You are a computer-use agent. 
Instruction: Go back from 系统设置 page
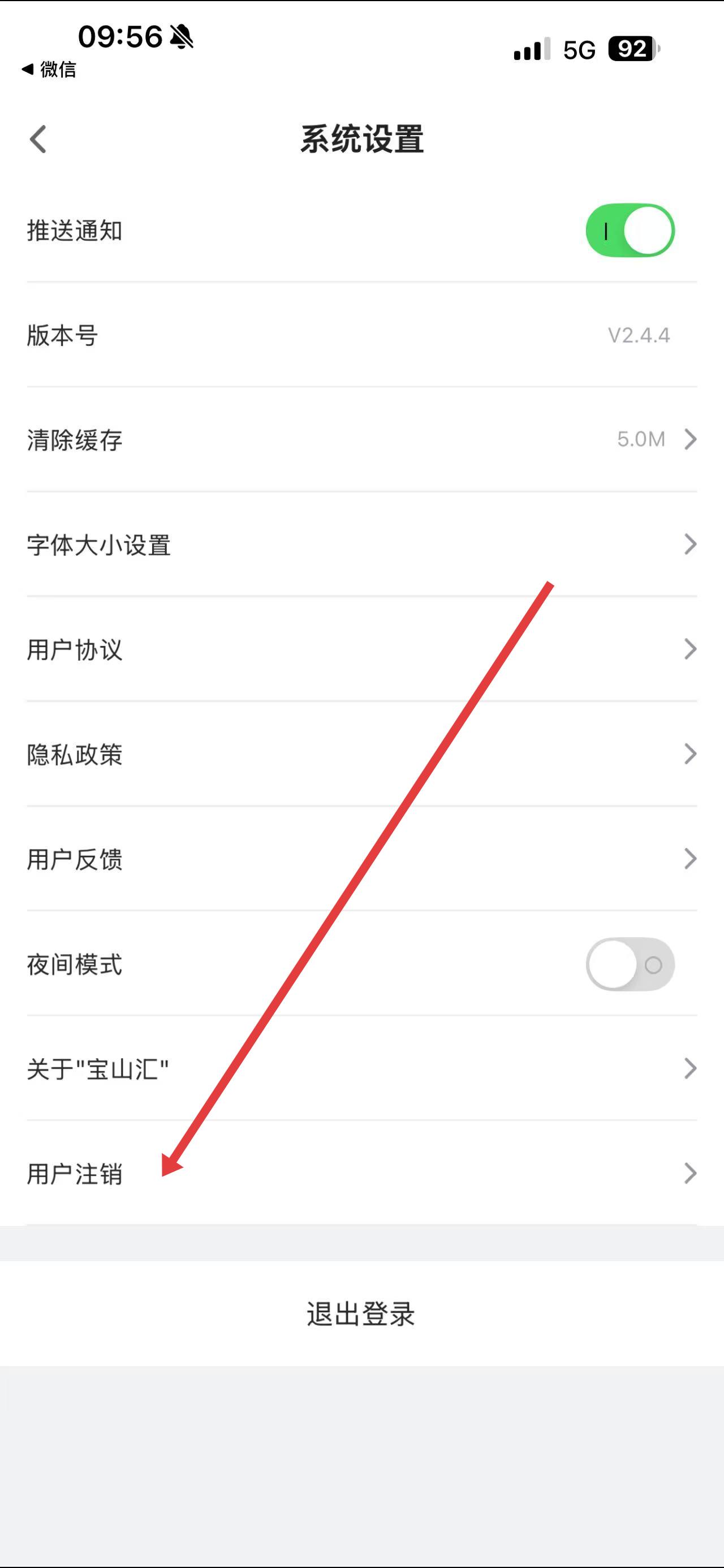38,140
